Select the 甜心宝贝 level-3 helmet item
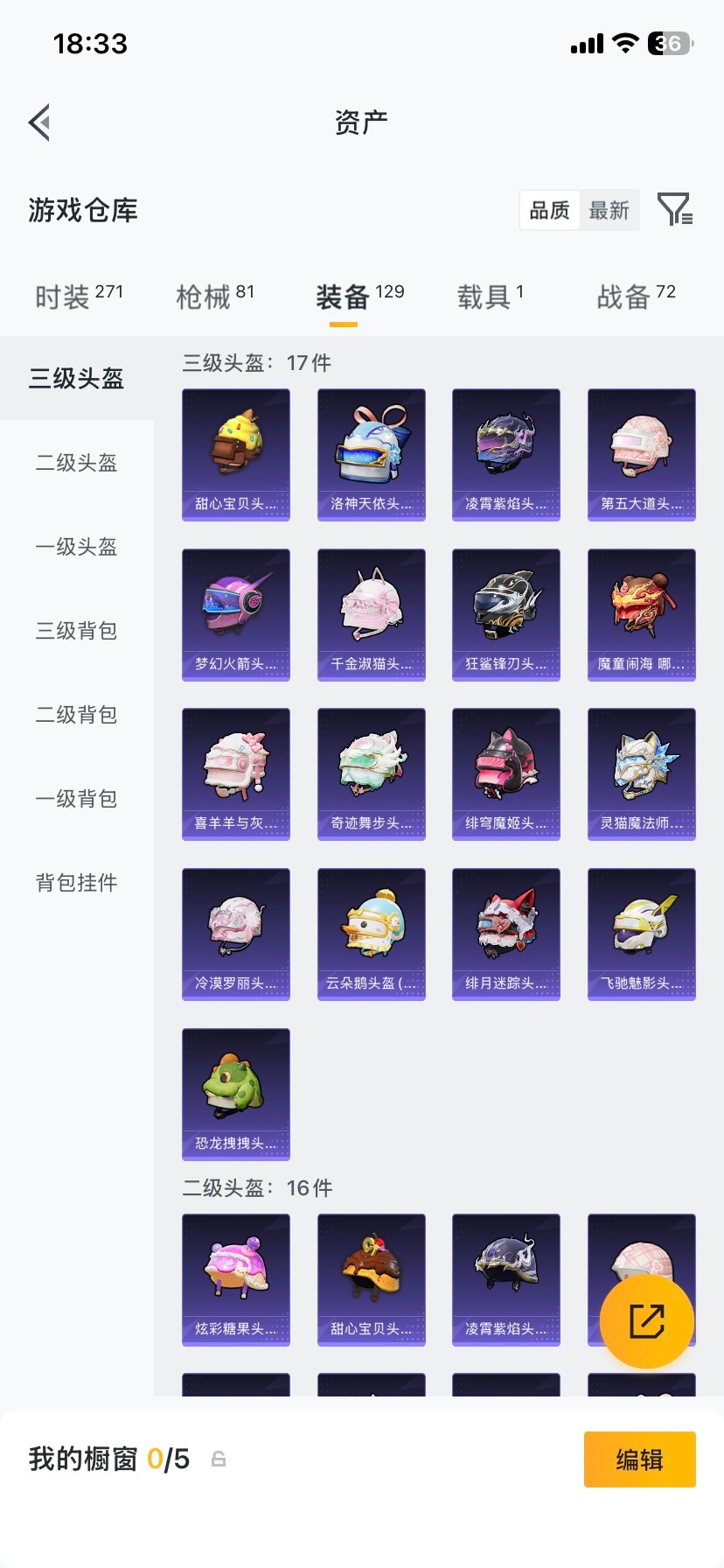Viewport: 724px width, 1568px height. click(235, 453)
